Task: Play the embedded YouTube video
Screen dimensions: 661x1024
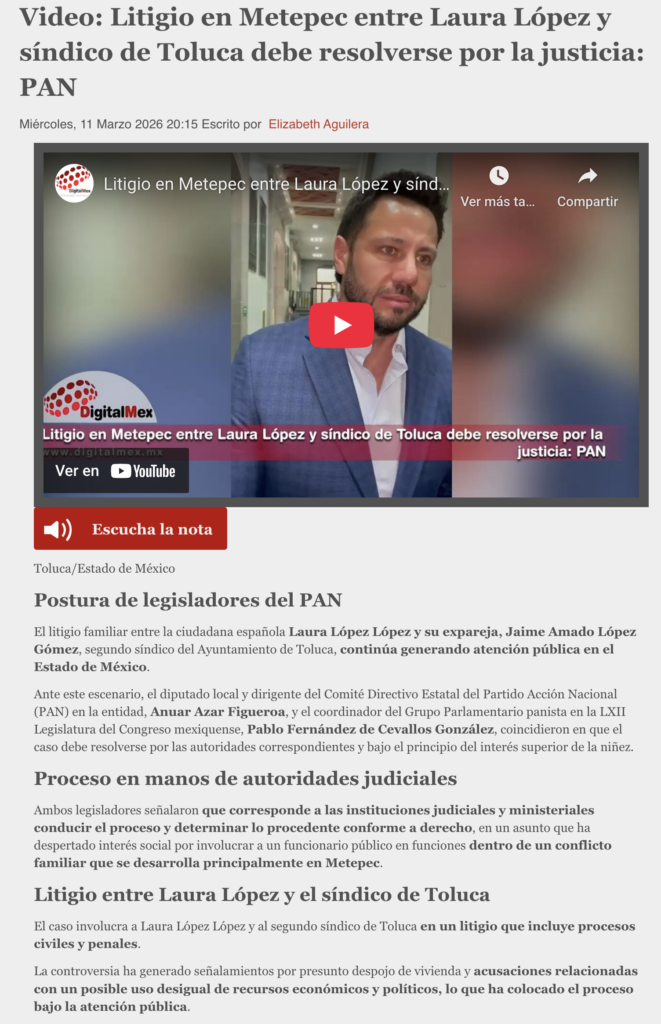Action: [341, 325]
